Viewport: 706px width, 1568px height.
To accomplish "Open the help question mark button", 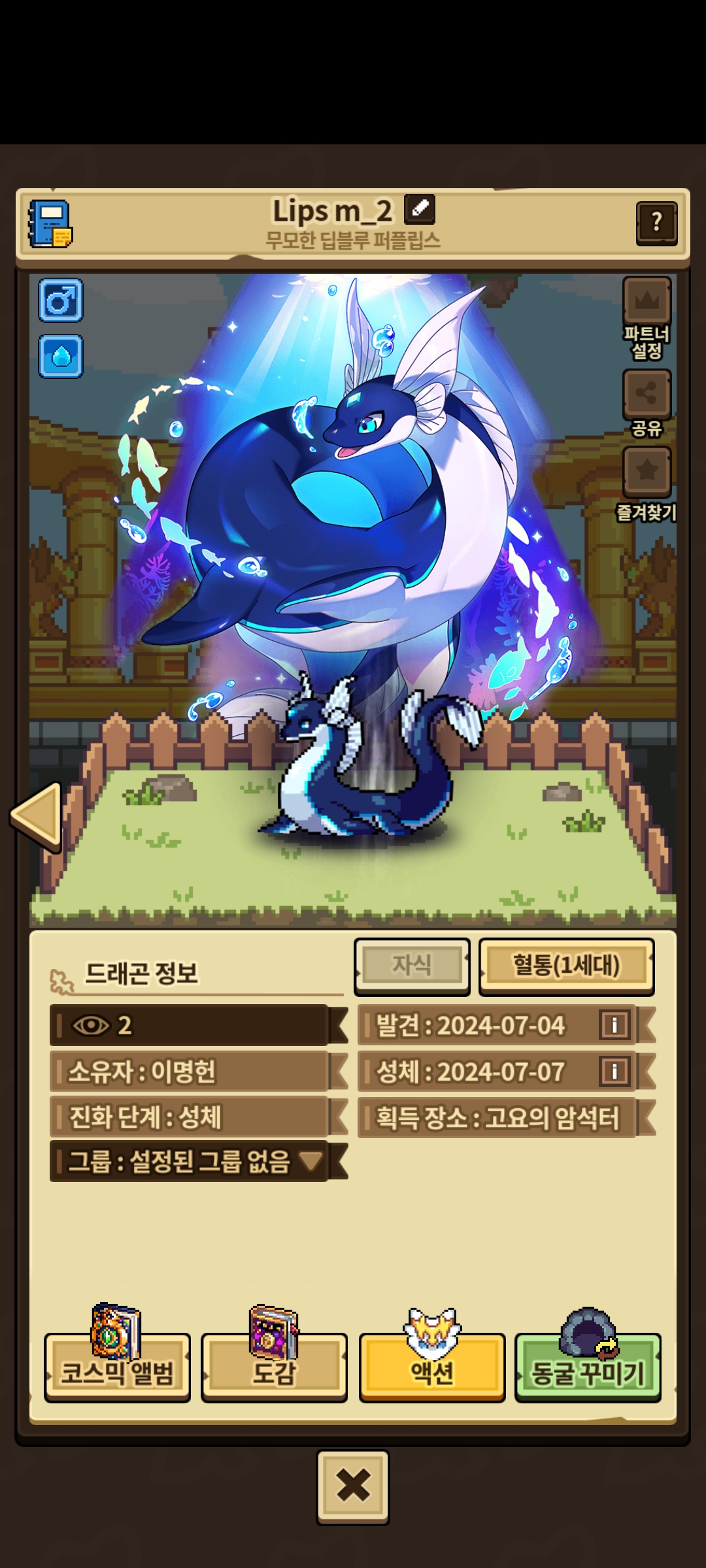I will 656,223.
